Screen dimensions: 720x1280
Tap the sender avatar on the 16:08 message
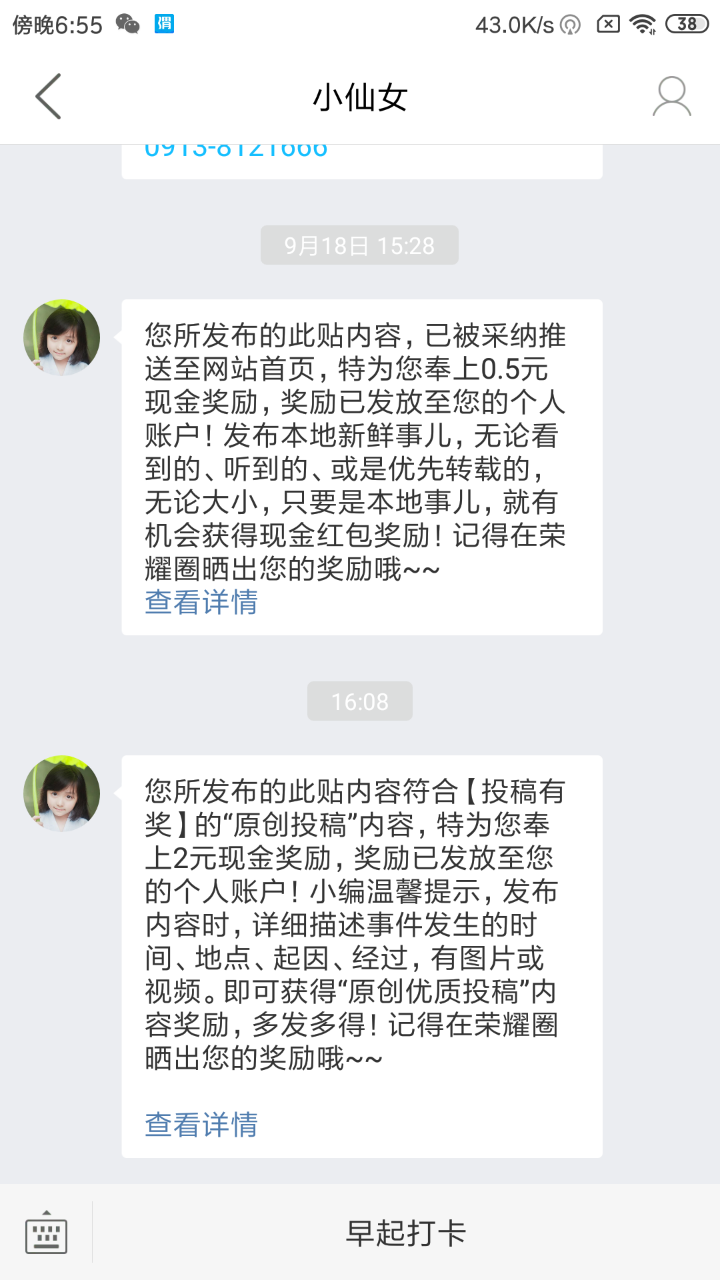62,794
